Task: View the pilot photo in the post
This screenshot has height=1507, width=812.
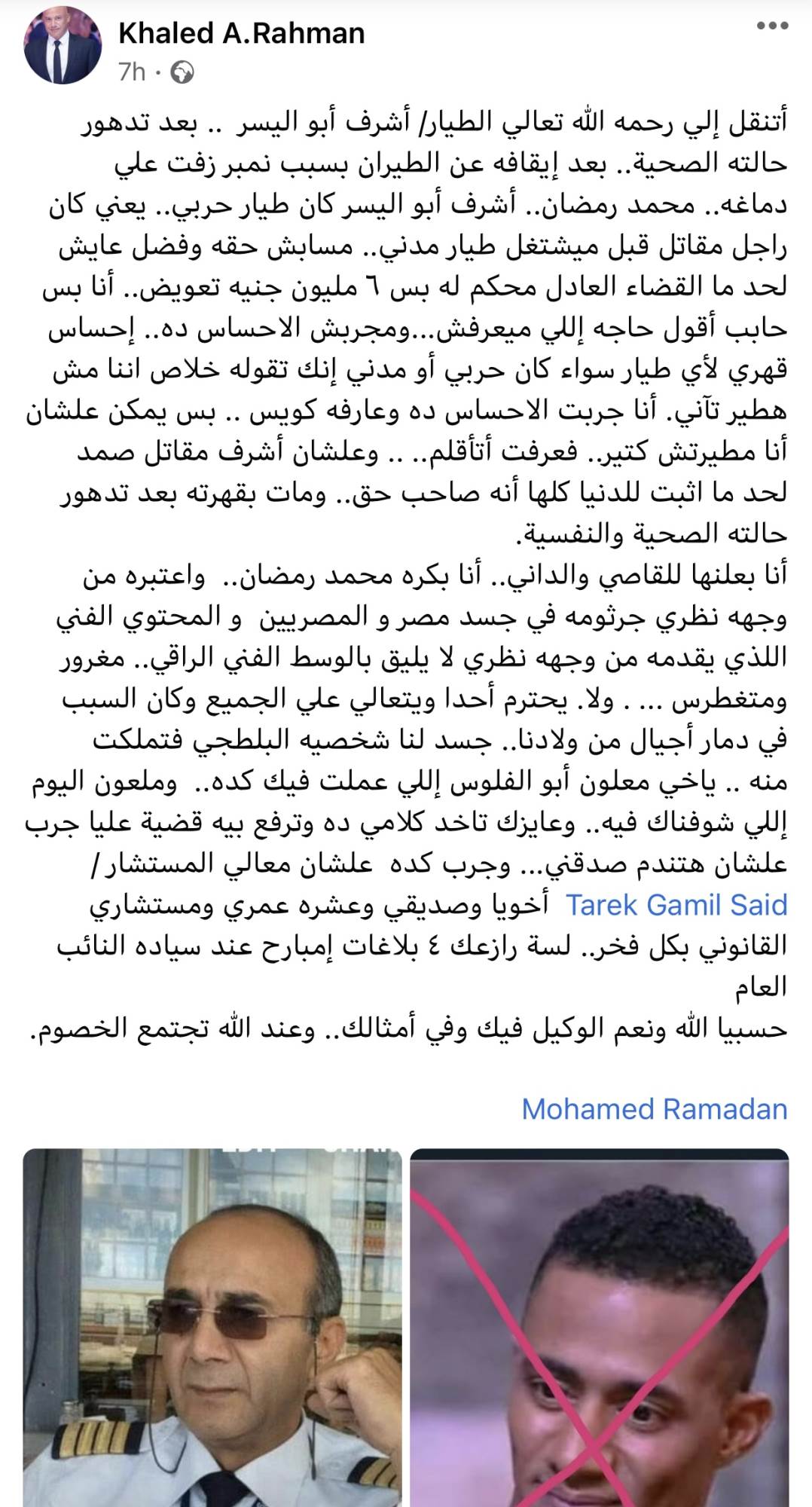Action: click(x=212, y=1328)
